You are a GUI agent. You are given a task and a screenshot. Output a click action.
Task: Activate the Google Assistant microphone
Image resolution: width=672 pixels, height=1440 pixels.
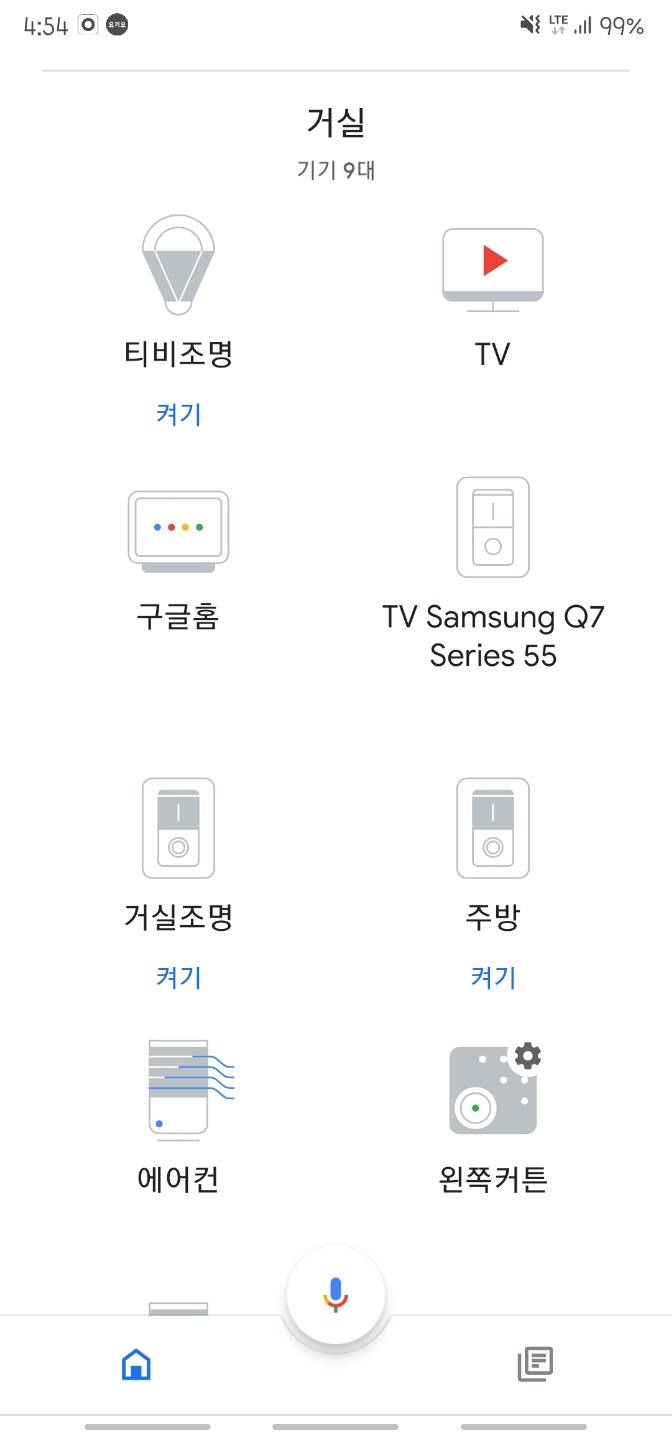[336, 1295]
